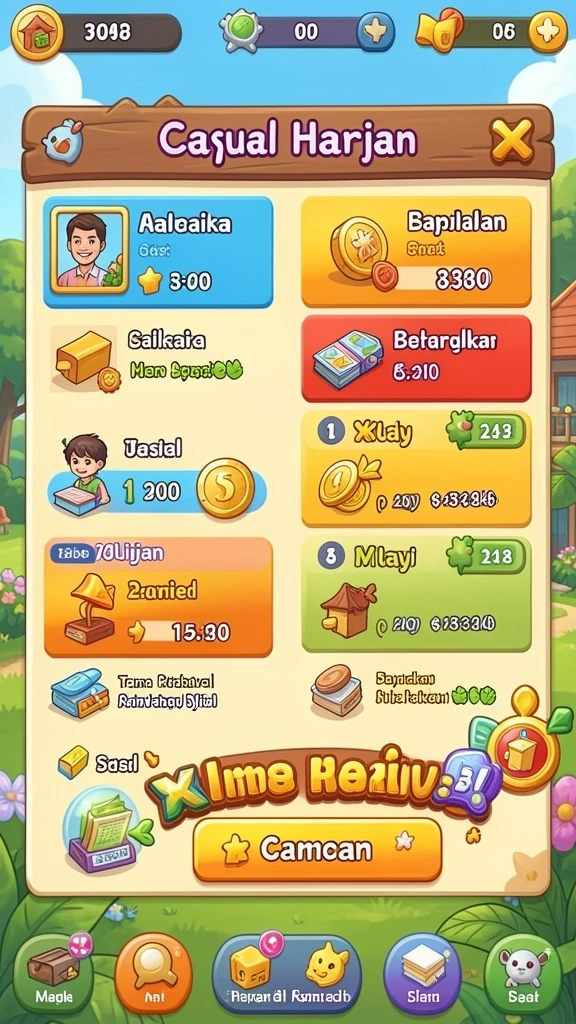Open the Tama Redbuval chest item
This screenshot has height=1024, width=576.
click(x=134, y=693)
